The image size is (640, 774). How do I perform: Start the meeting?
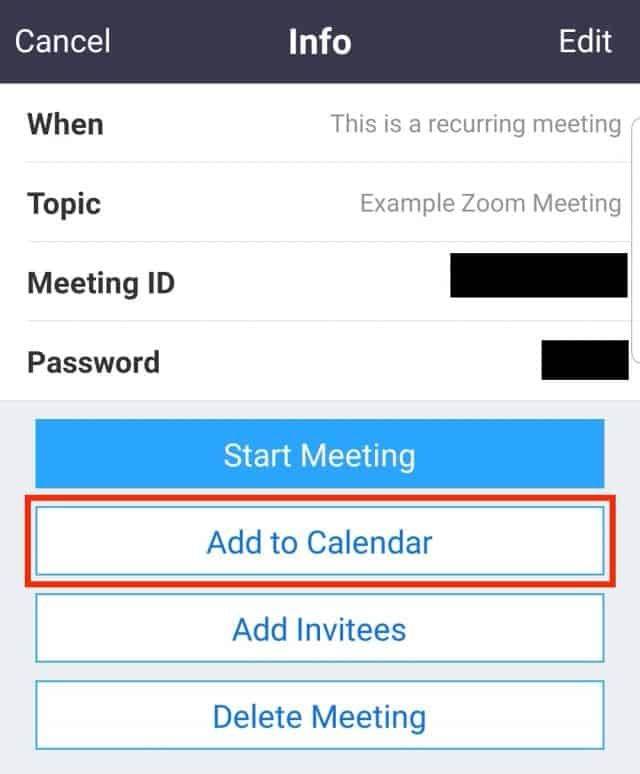tap(319, 455)
